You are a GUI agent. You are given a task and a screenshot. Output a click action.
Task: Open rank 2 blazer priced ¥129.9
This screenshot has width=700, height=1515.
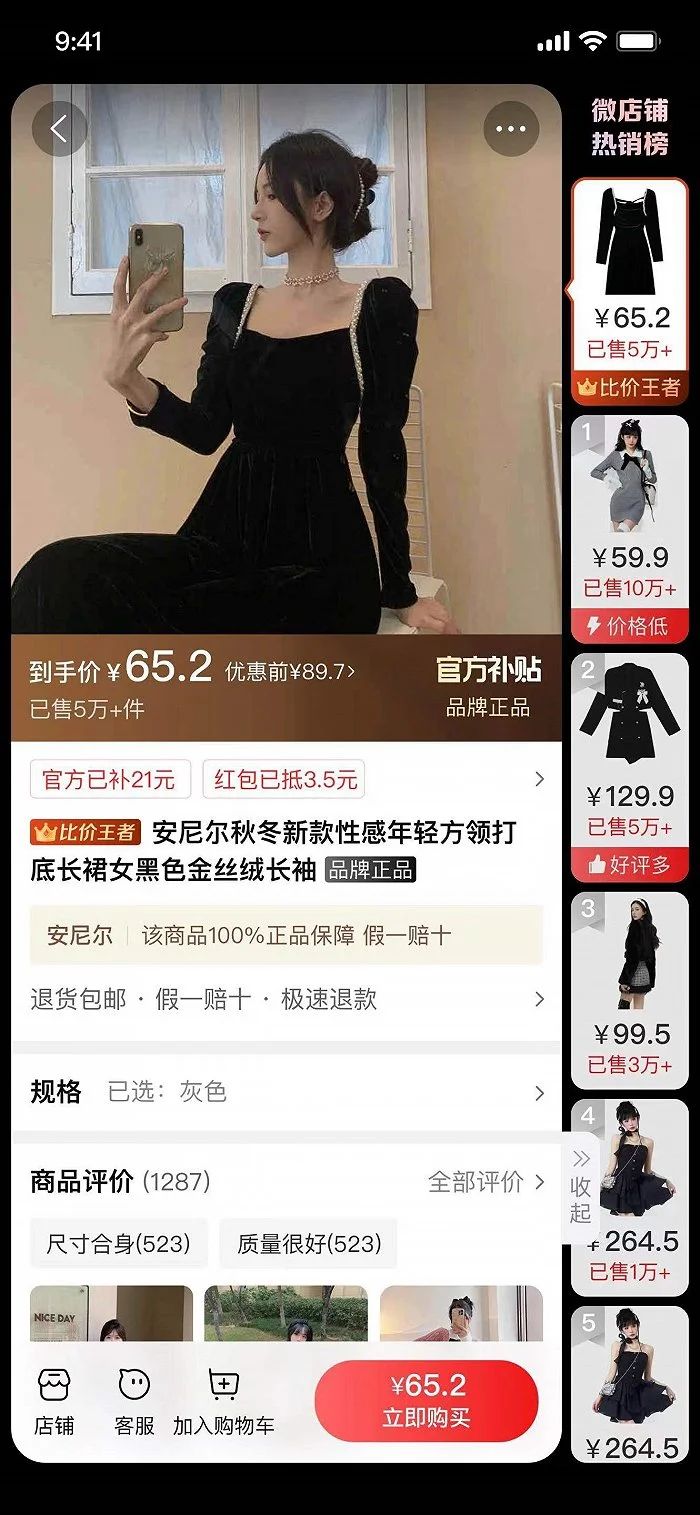tap(630, 765)
